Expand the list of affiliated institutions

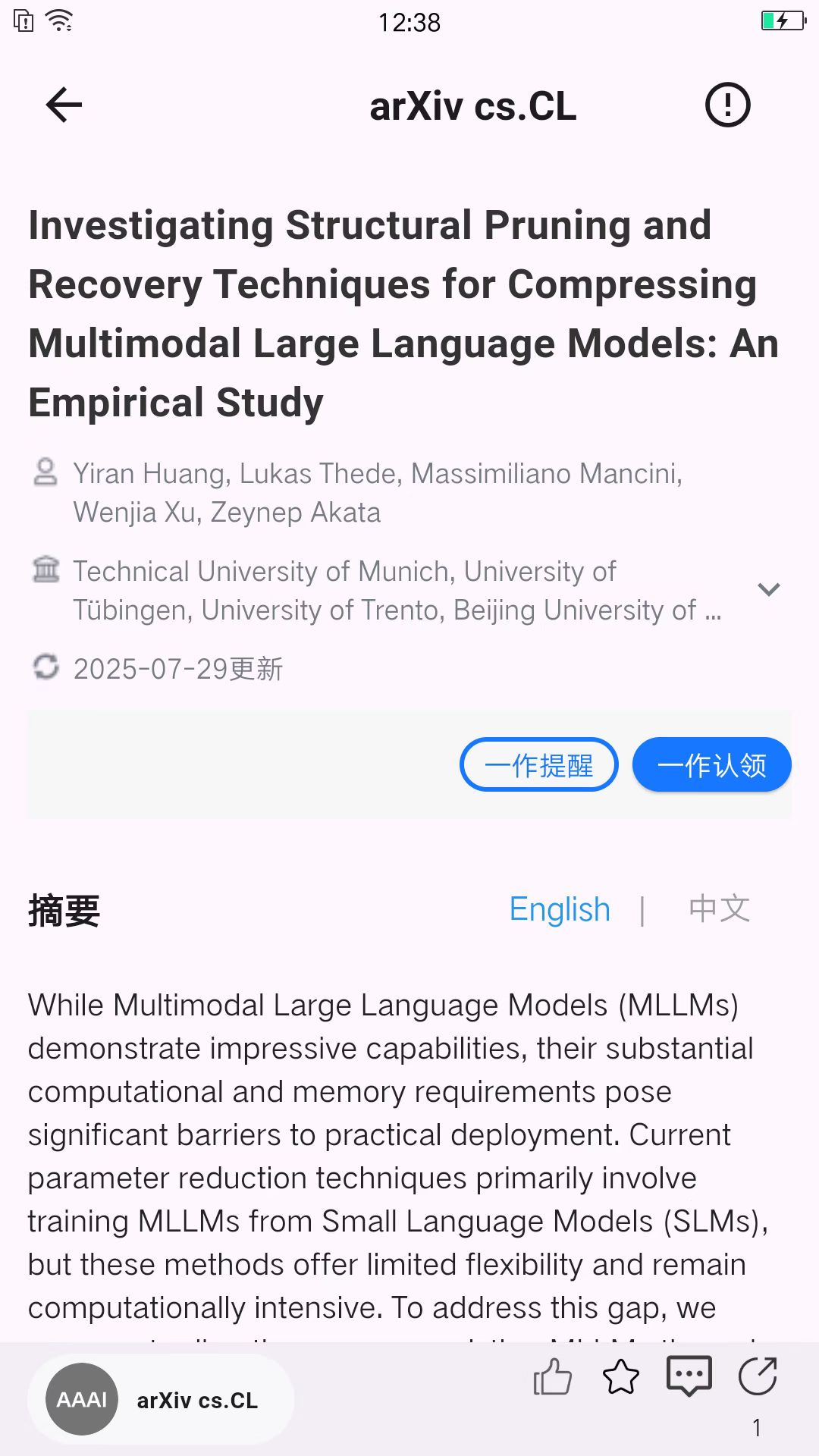768,590
